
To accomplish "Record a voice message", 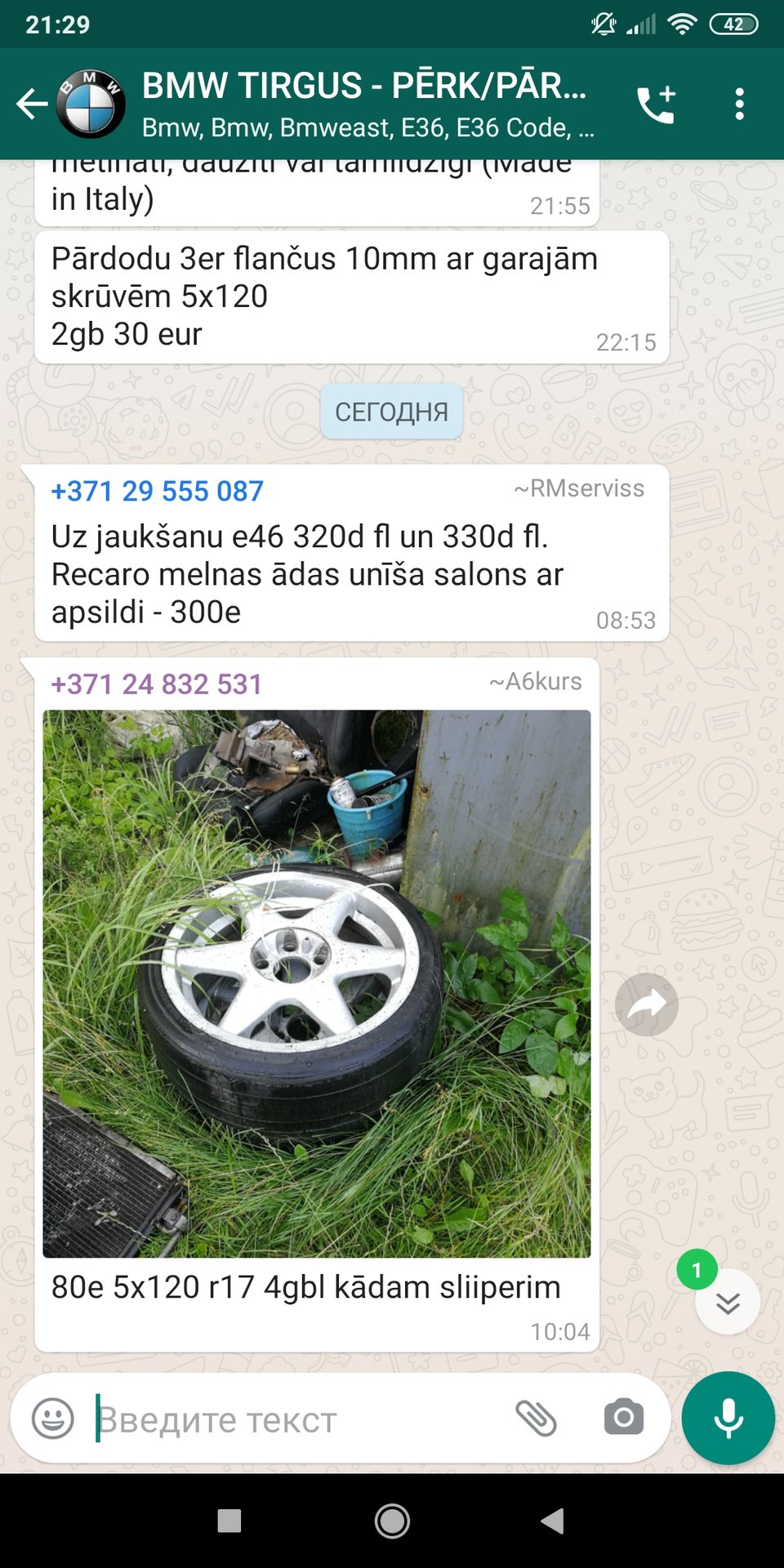I will 728,1419.
